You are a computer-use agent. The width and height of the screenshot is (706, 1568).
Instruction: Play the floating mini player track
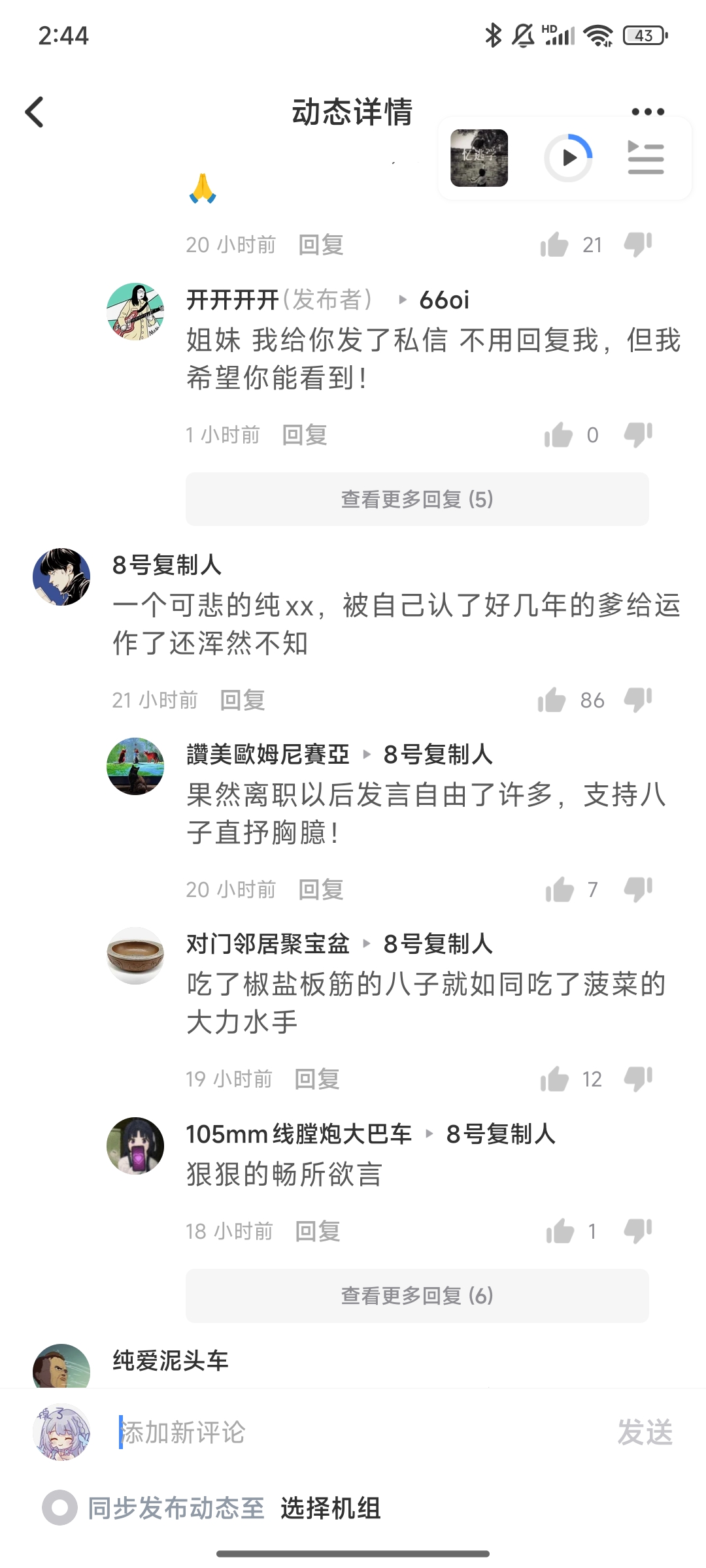click(568, 158)
